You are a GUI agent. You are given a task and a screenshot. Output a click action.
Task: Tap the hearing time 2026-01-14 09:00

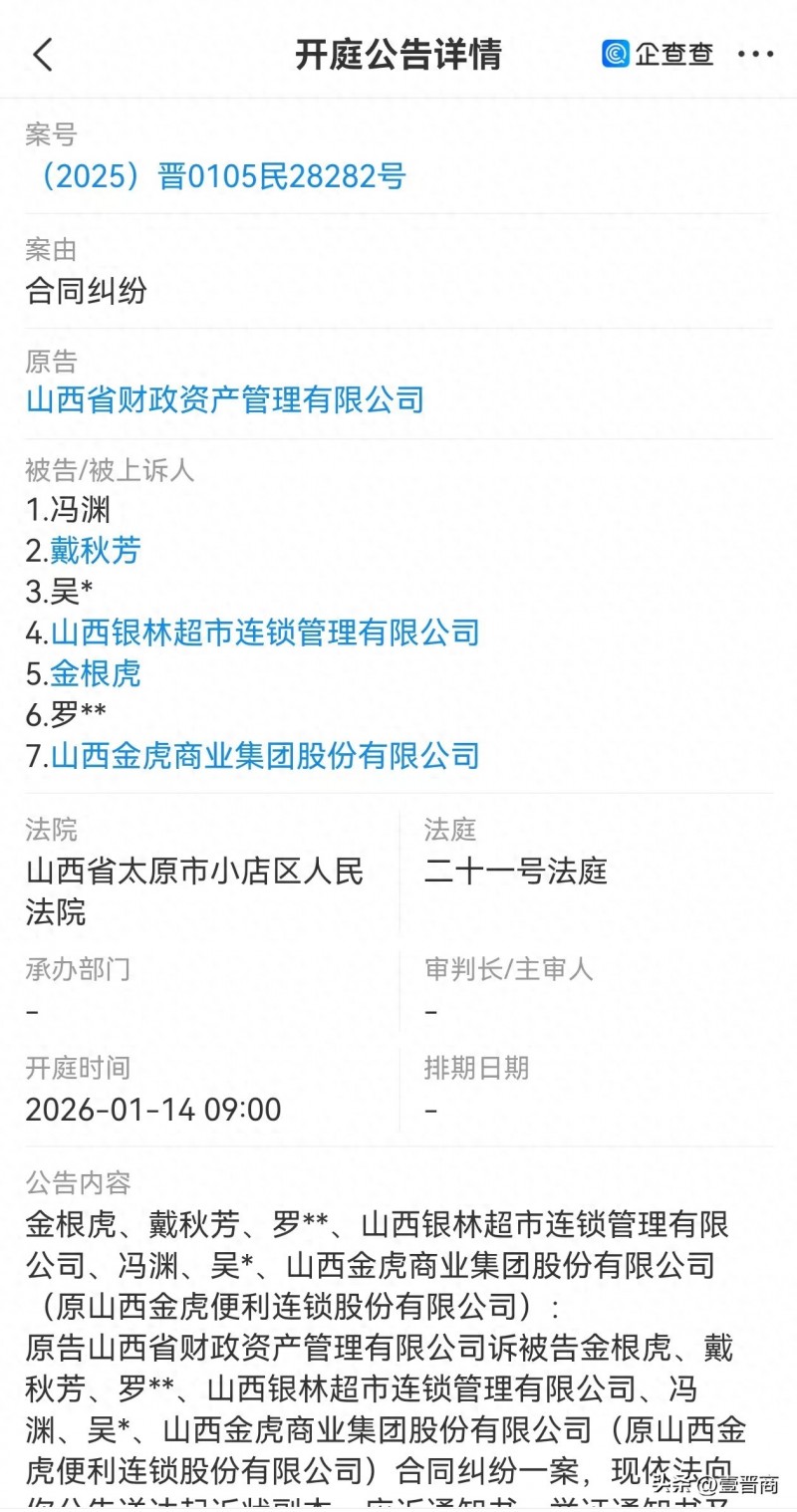153,1109
